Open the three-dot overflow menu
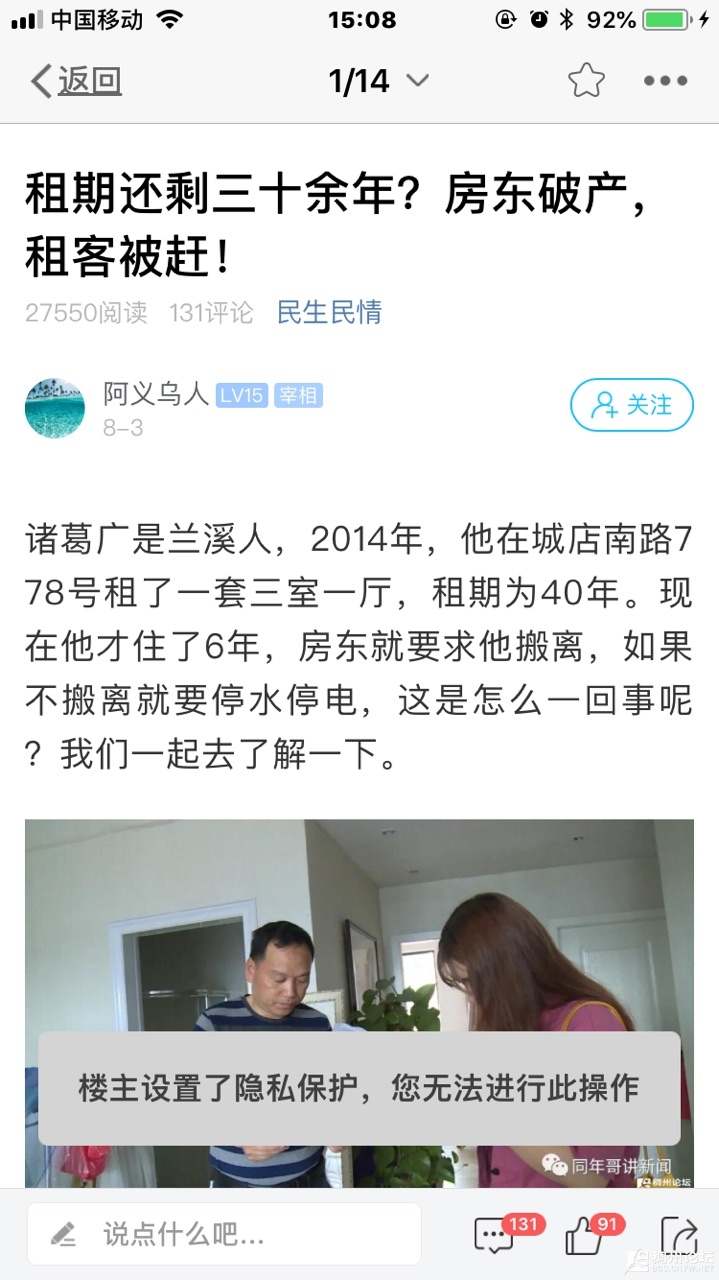 click(x=665, y=81)
